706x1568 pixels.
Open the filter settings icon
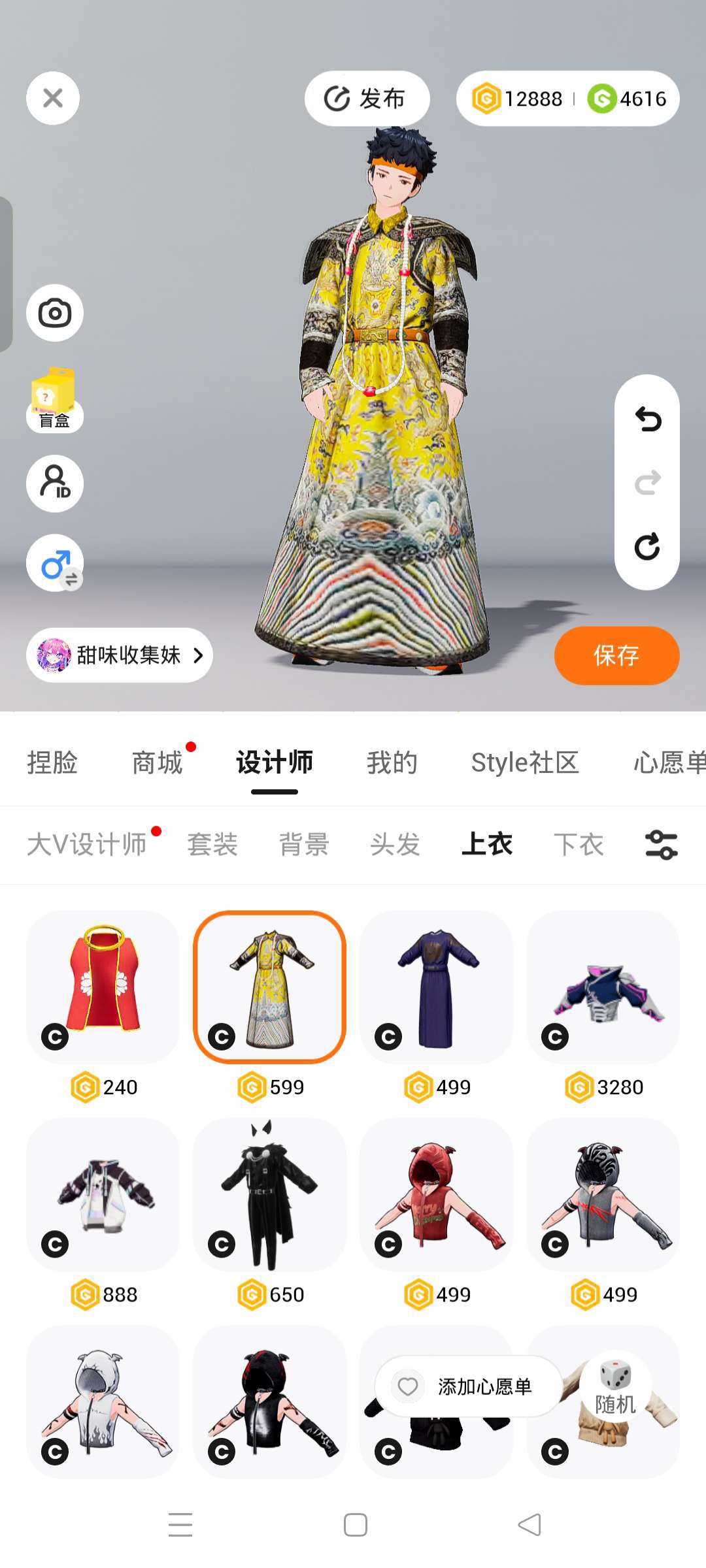point(661,845)
